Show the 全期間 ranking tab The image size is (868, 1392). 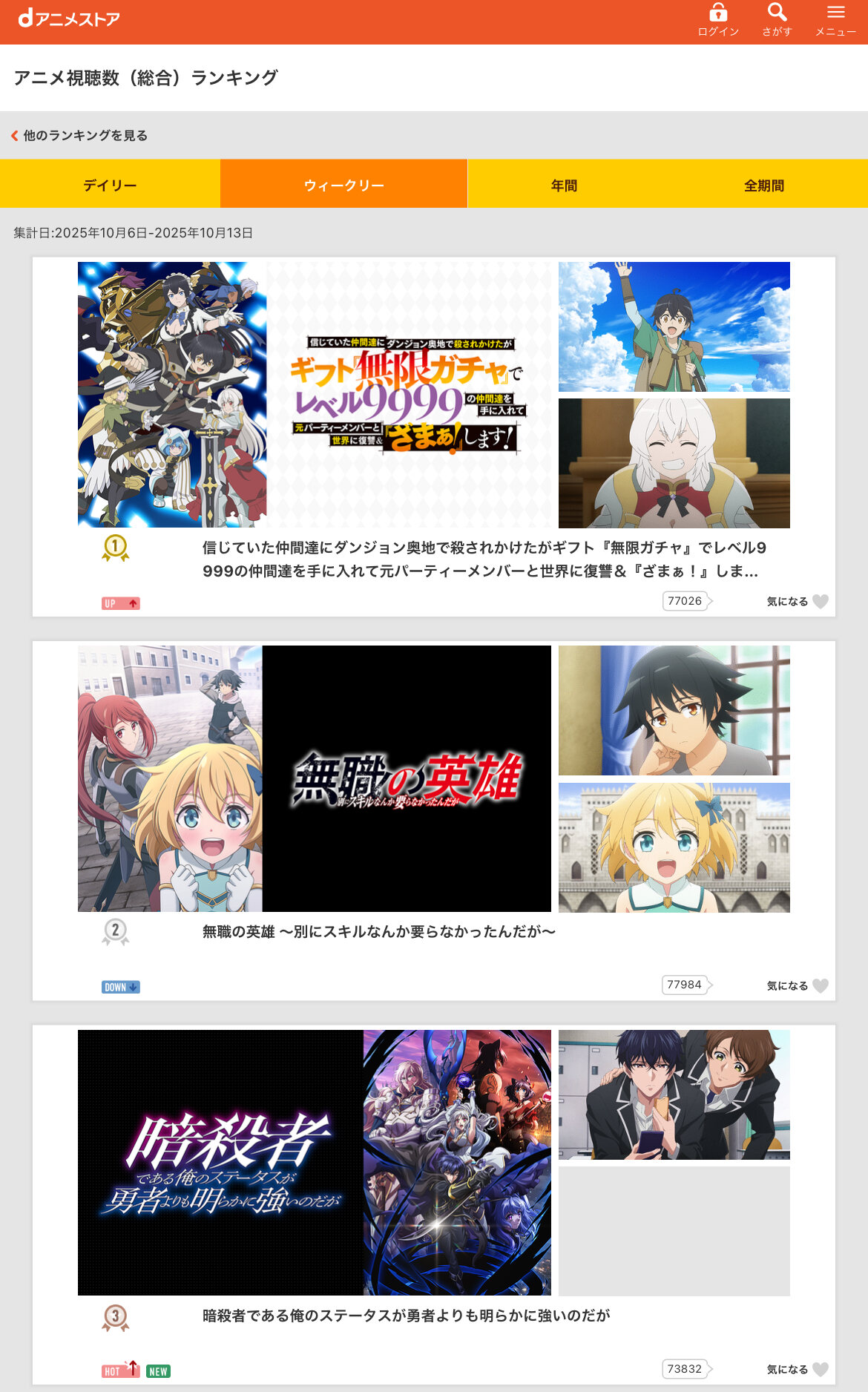pyautogui.click(x=763, y=185)
